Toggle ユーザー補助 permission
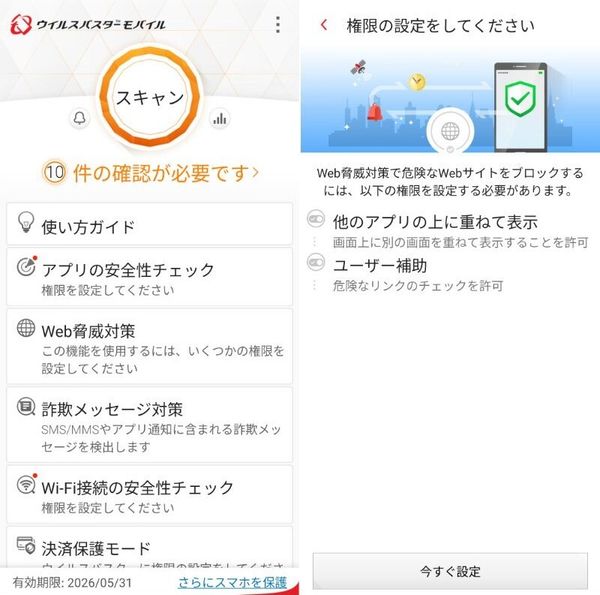 [316, 262]
